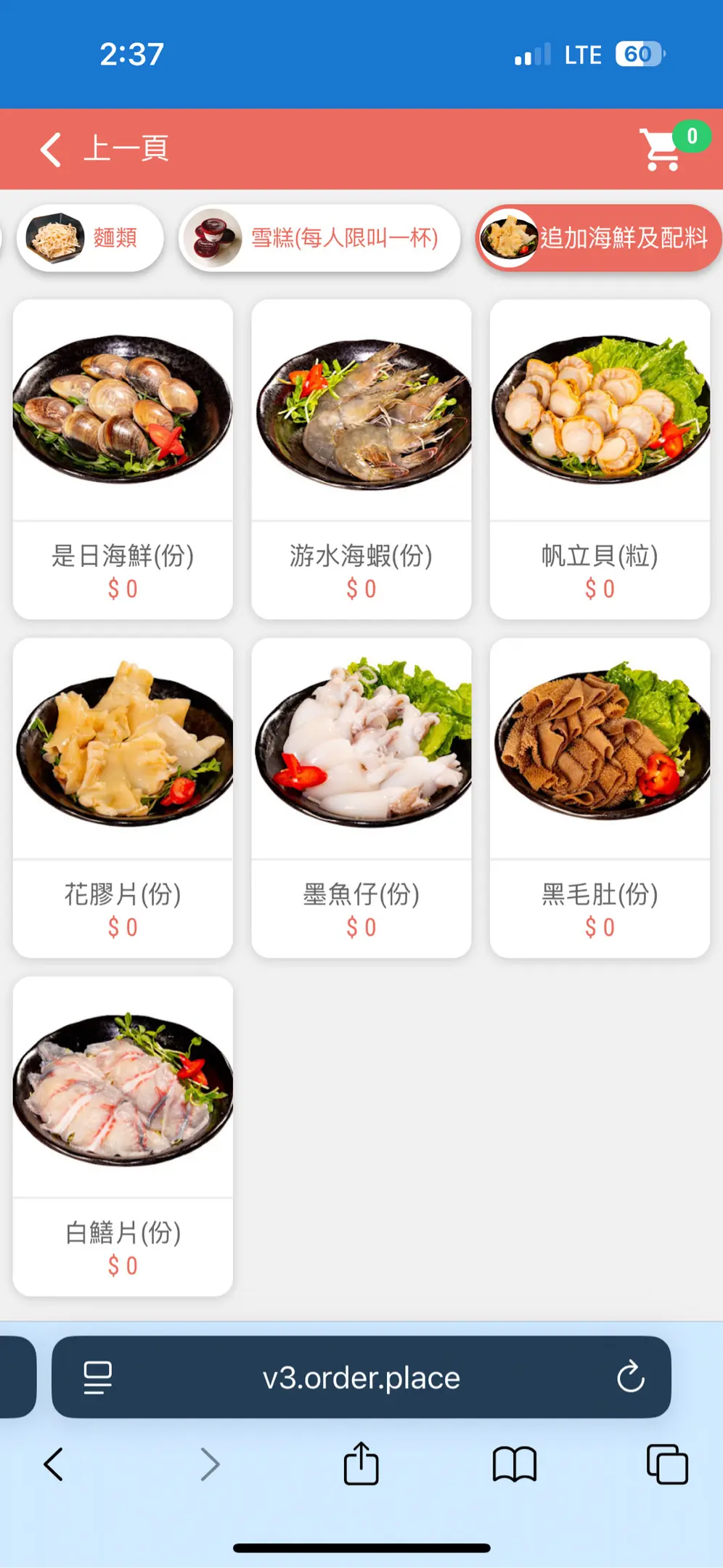Open the 是日海鮮(份) item
Image resolution: width=723 pixels, height=1568 pixels.
click(x=123, y=459)
